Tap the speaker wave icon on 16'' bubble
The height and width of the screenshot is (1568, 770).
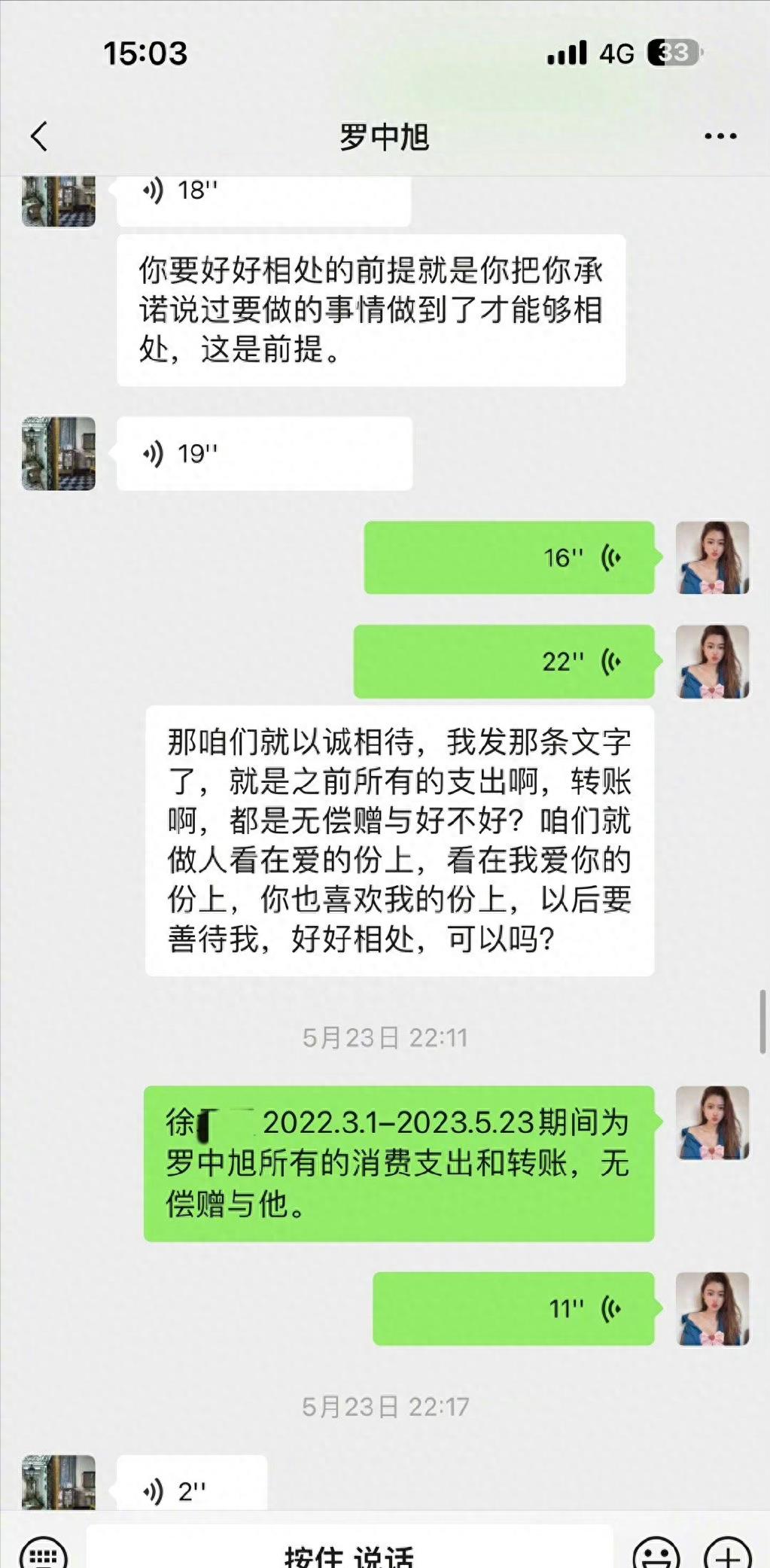click(x=610, y=557)
